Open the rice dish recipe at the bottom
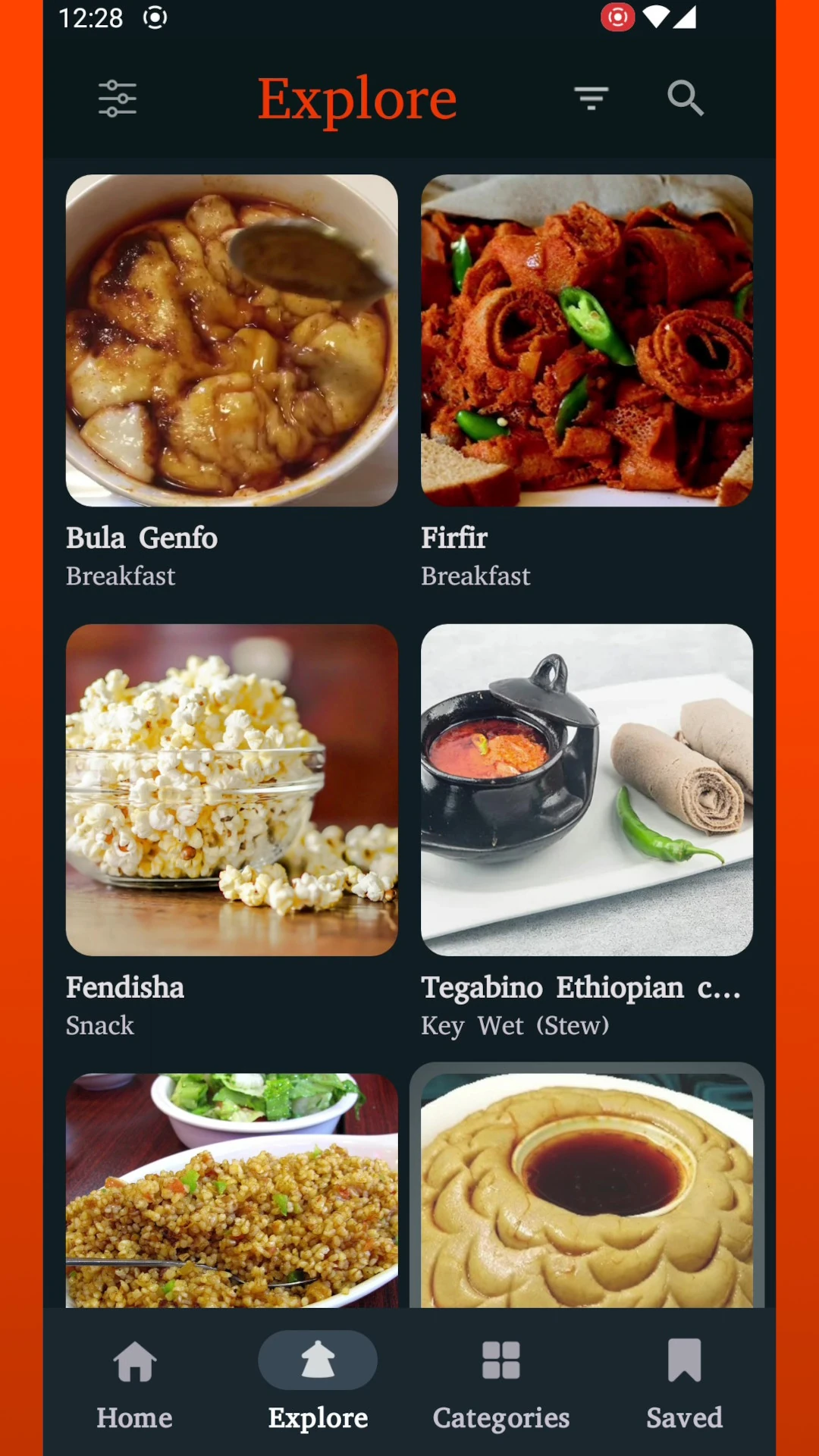The height and width of the screenshot is (1456, 819). pos(231,1191)
